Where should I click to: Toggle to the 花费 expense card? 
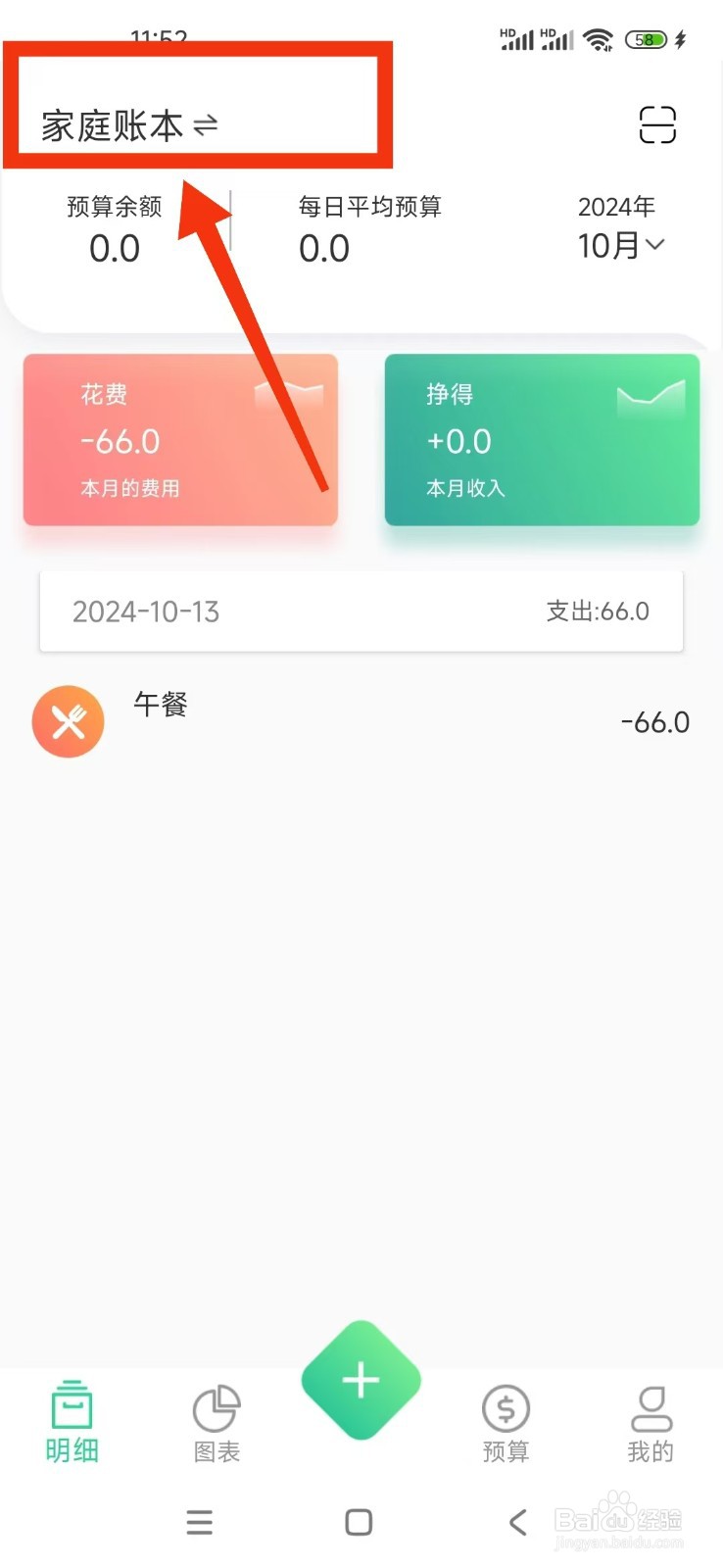click(x=180, y=441)
